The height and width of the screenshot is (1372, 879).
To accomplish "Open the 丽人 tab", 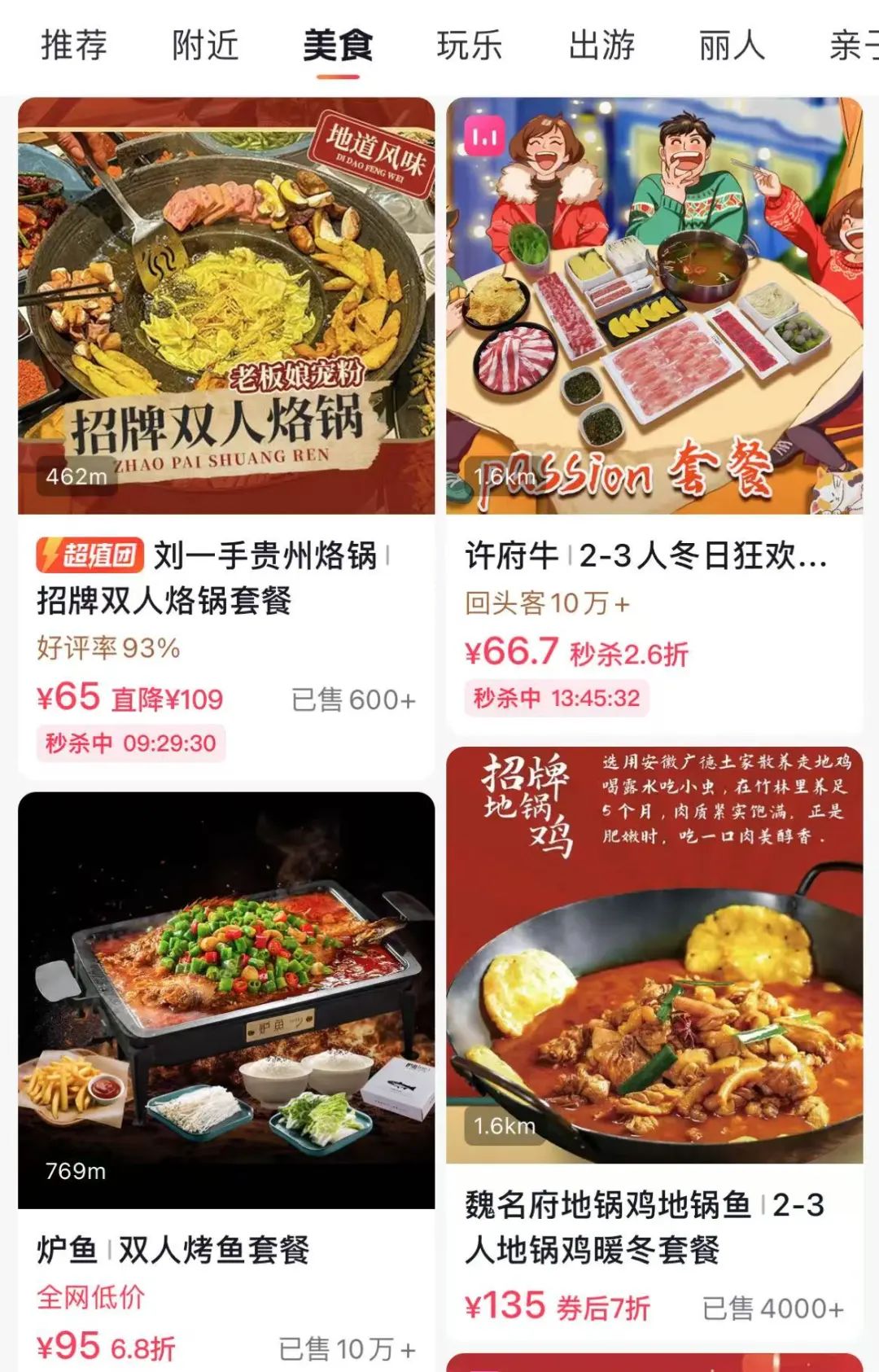I will click(x=732, y=45).
